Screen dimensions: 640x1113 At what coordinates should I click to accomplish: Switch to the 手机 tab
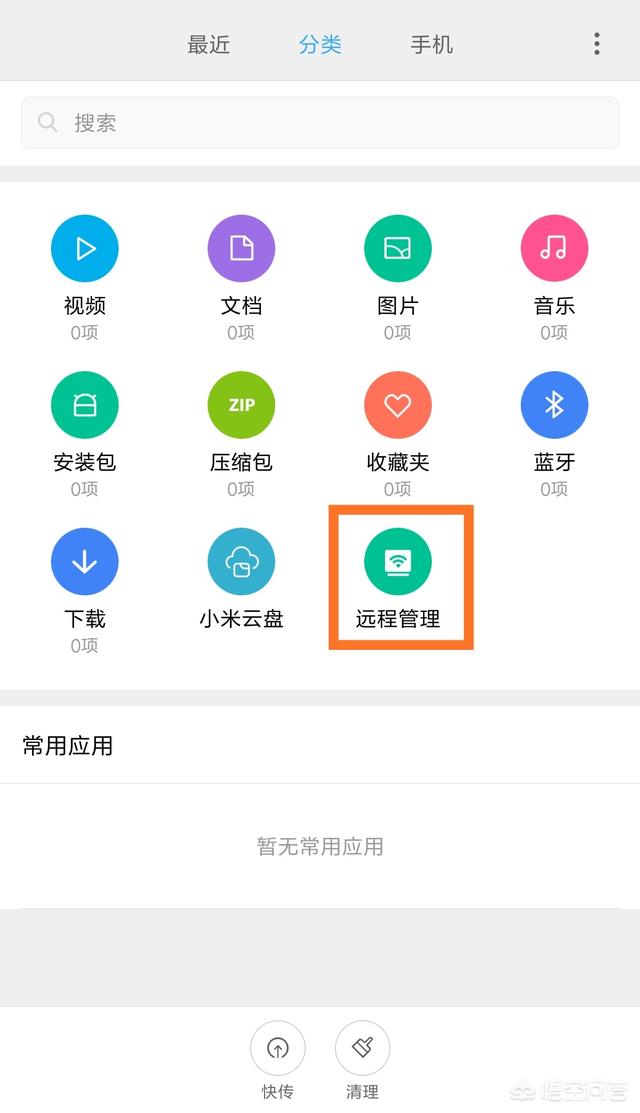[431, 45]
